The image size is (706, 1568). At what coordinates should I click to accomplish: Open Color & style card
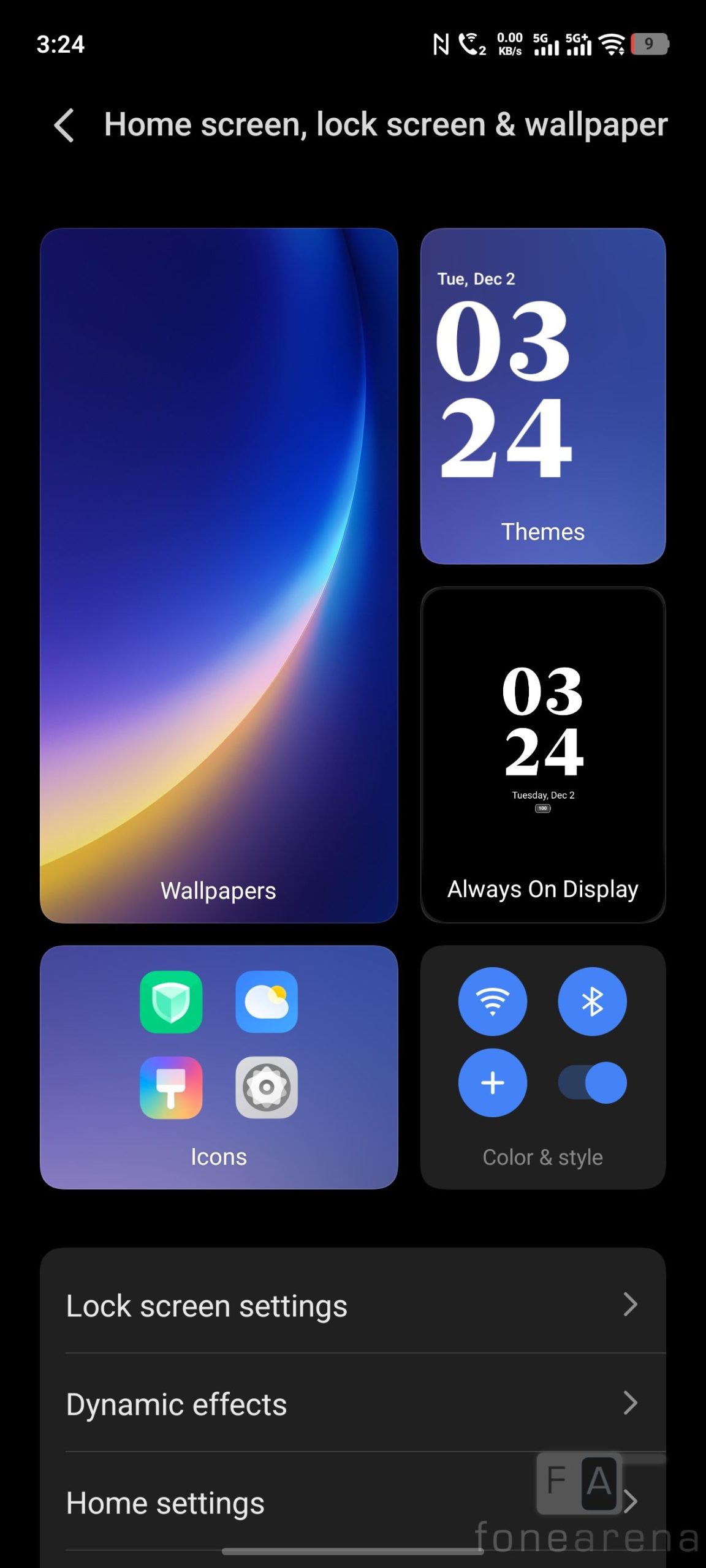pyautogui.click(x=542, y=1067)
